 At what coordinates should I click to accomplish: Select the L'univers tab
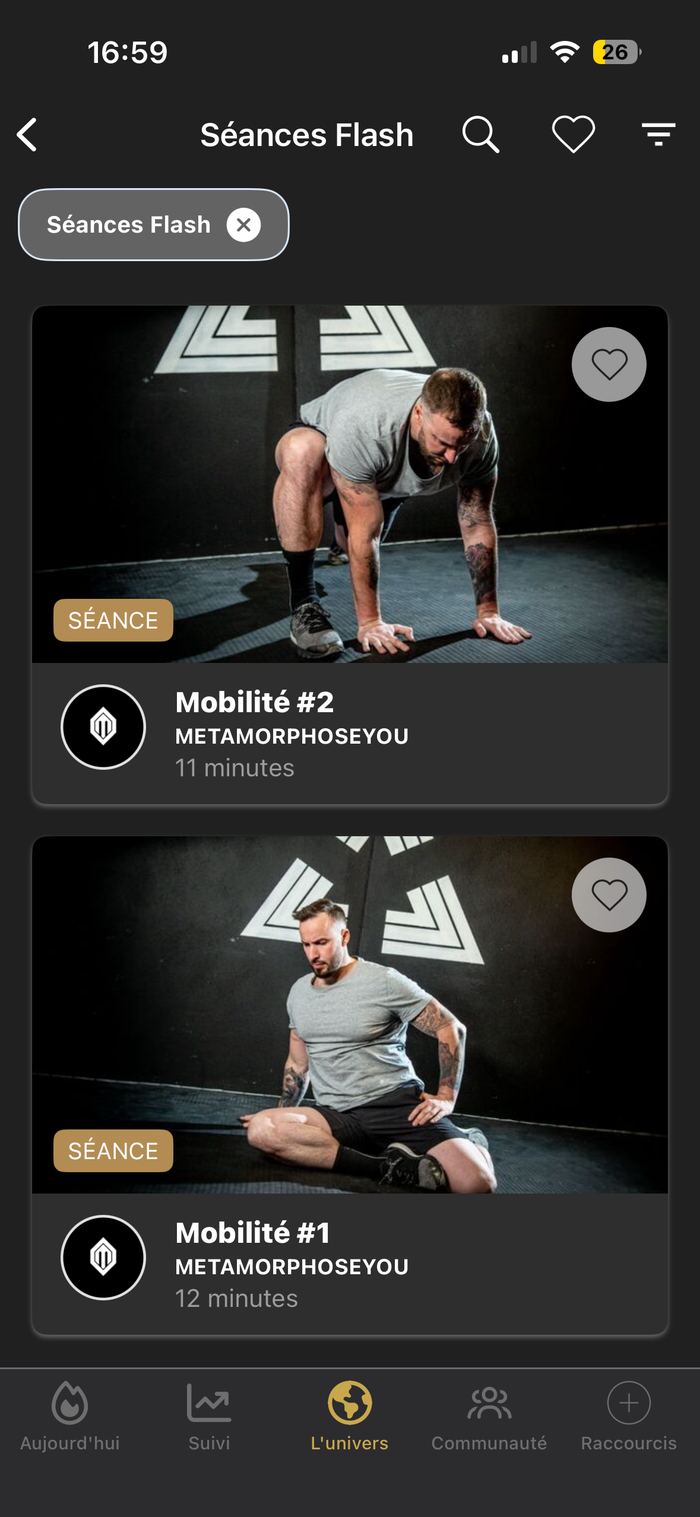350,1416
